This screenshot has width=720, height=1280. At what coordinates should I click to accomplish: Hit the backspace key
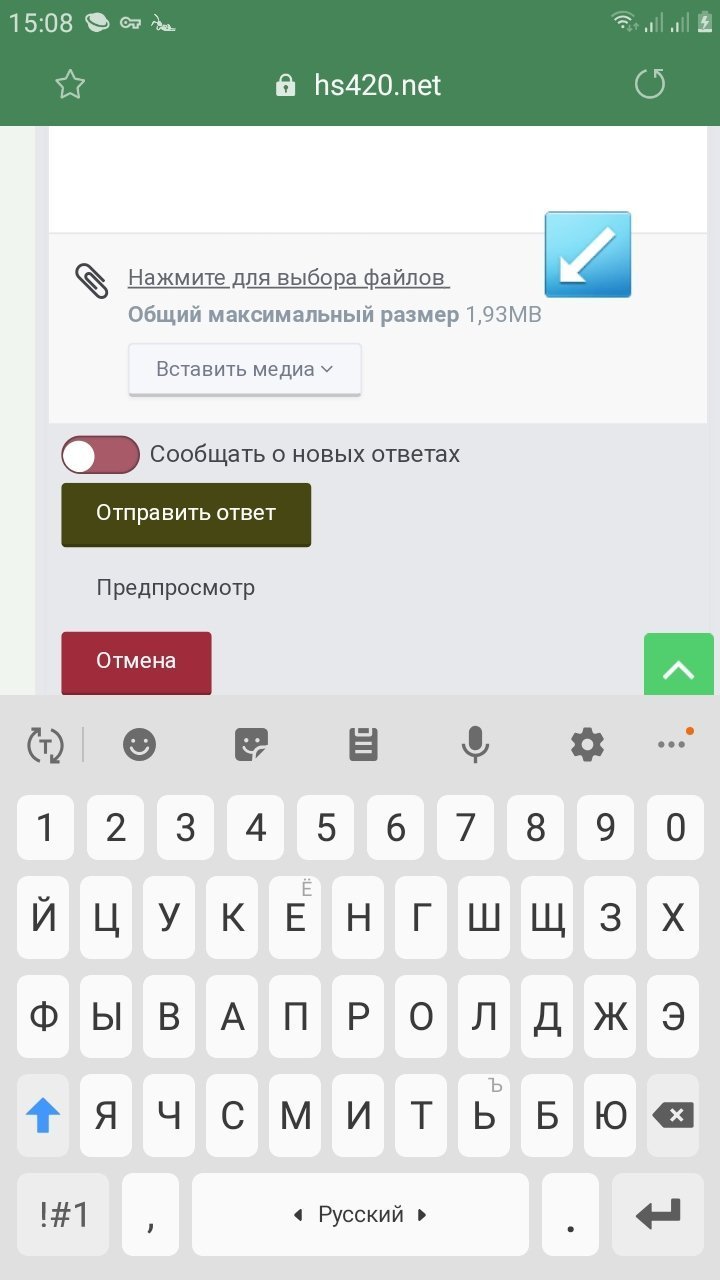click(673, 1116)
